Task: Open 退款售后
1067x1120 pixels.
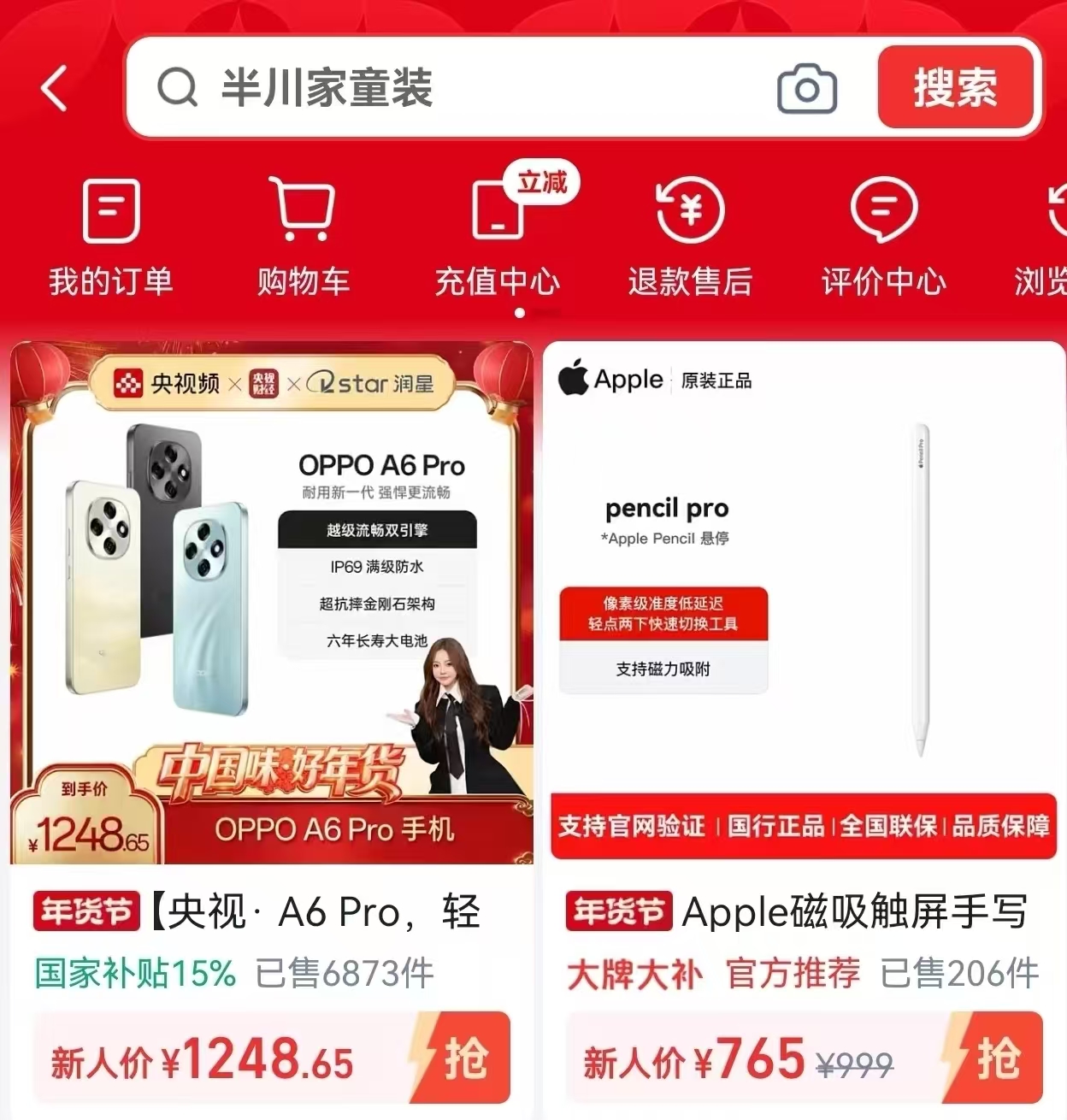Action: 690,237
